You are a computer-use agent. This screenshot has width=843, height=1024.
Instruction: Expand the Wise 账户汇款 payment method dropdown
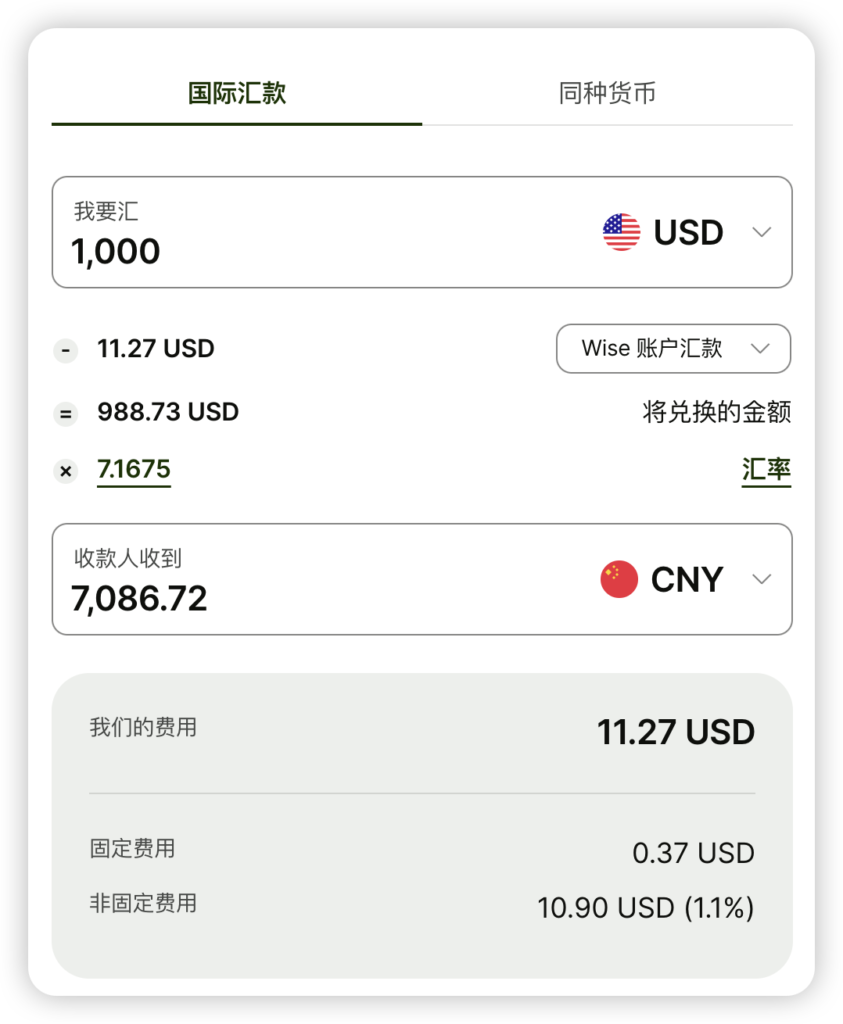pos(673,348)
